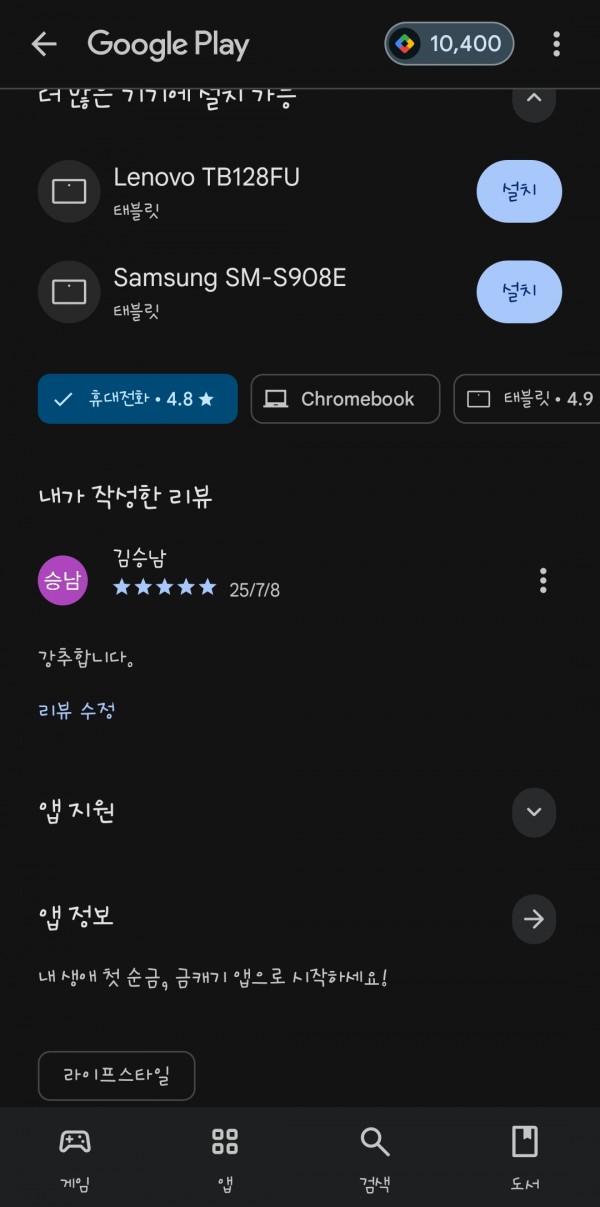This screenshot has width=600, height=1207.
Task: Switch to the 검색 tab
Action: (x=375, y=1158)
